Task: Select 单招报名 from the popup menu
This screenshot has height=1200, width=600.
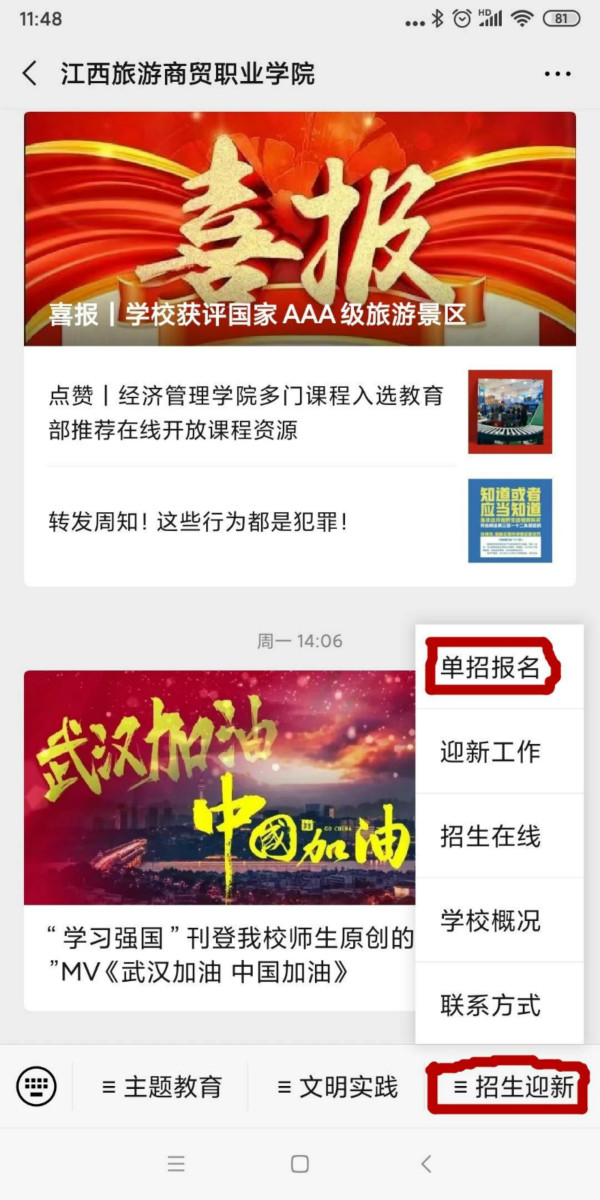Action: tap(490, 668)
